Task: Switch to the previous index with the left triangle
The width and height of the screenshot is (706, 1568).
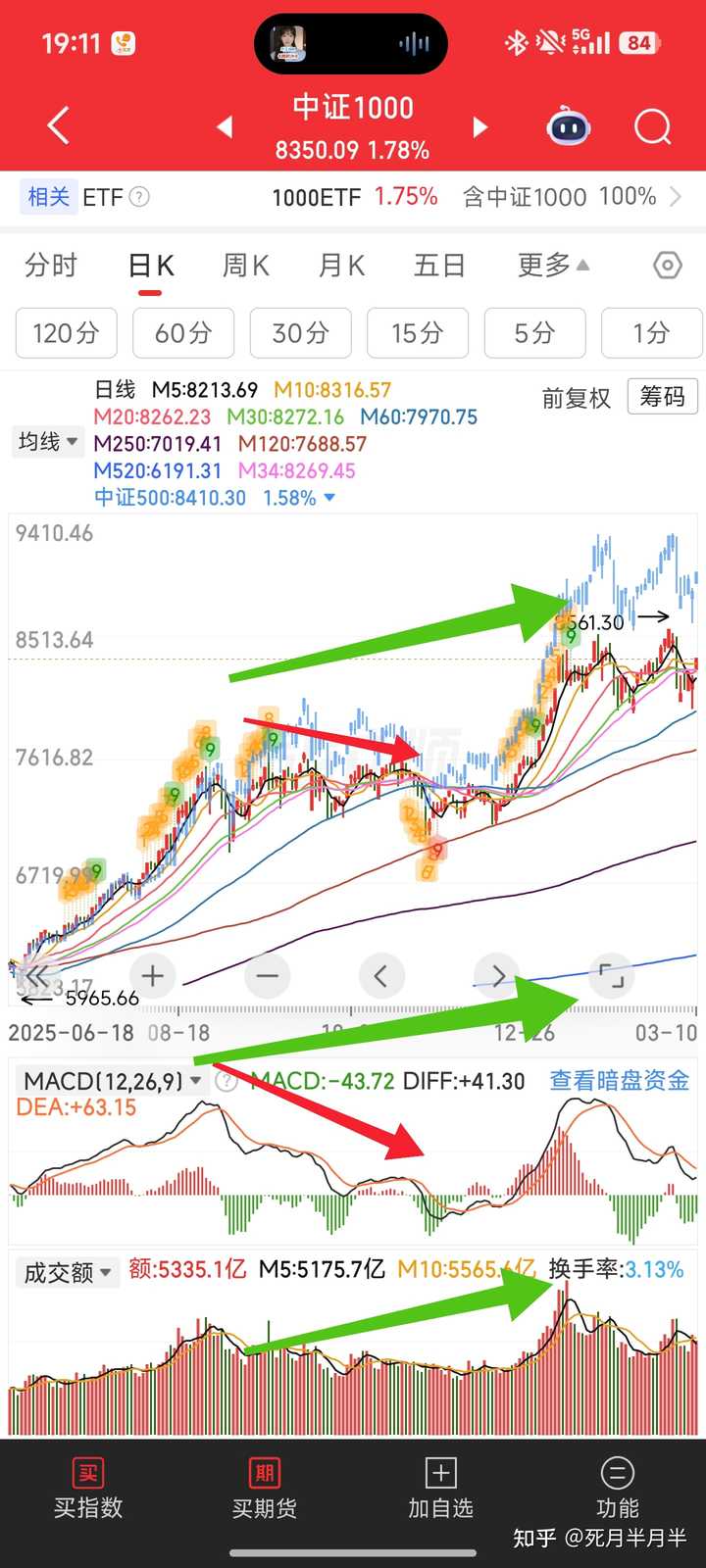Action: tap(225, 127)
